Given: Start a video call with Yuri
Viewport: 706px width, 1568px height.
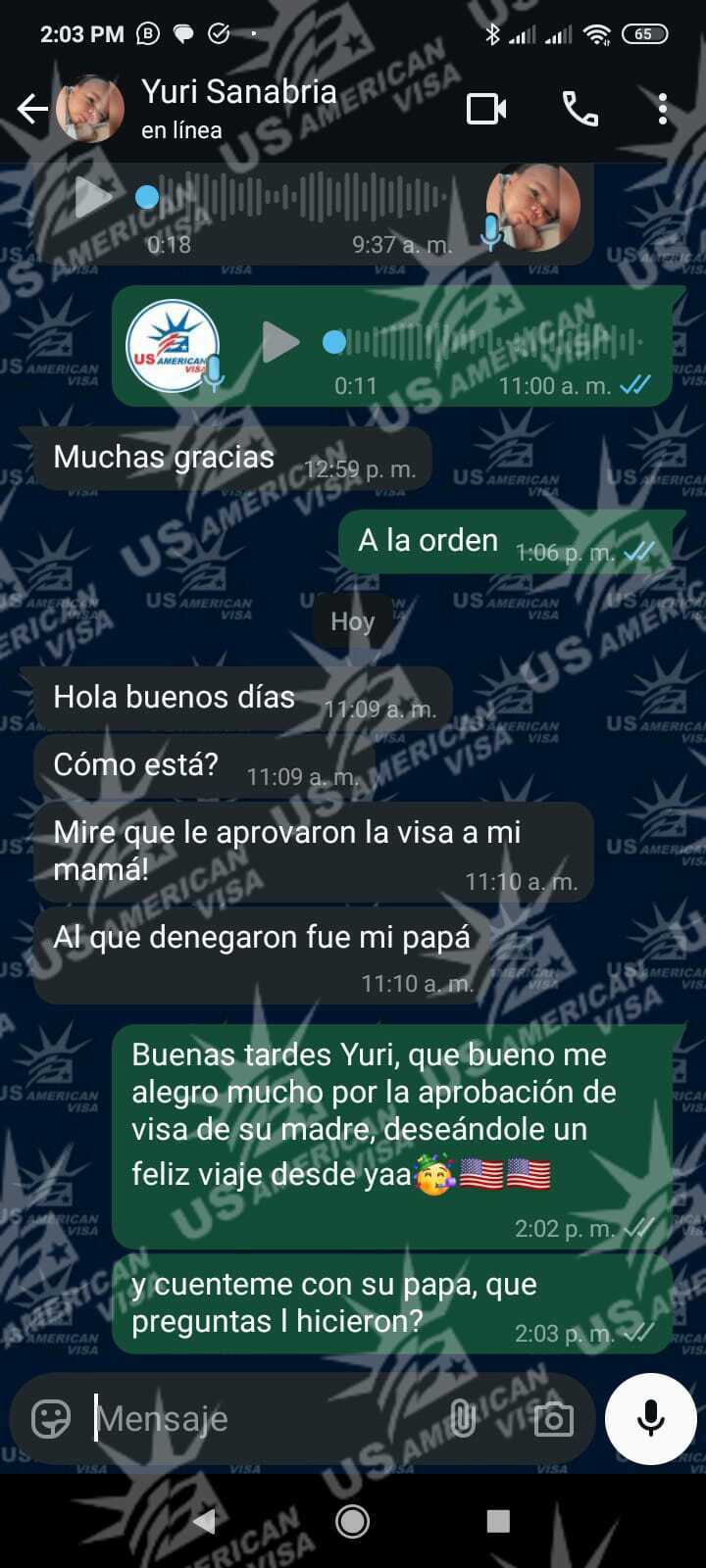Looking at the screenshot, I should click(485, 109).
